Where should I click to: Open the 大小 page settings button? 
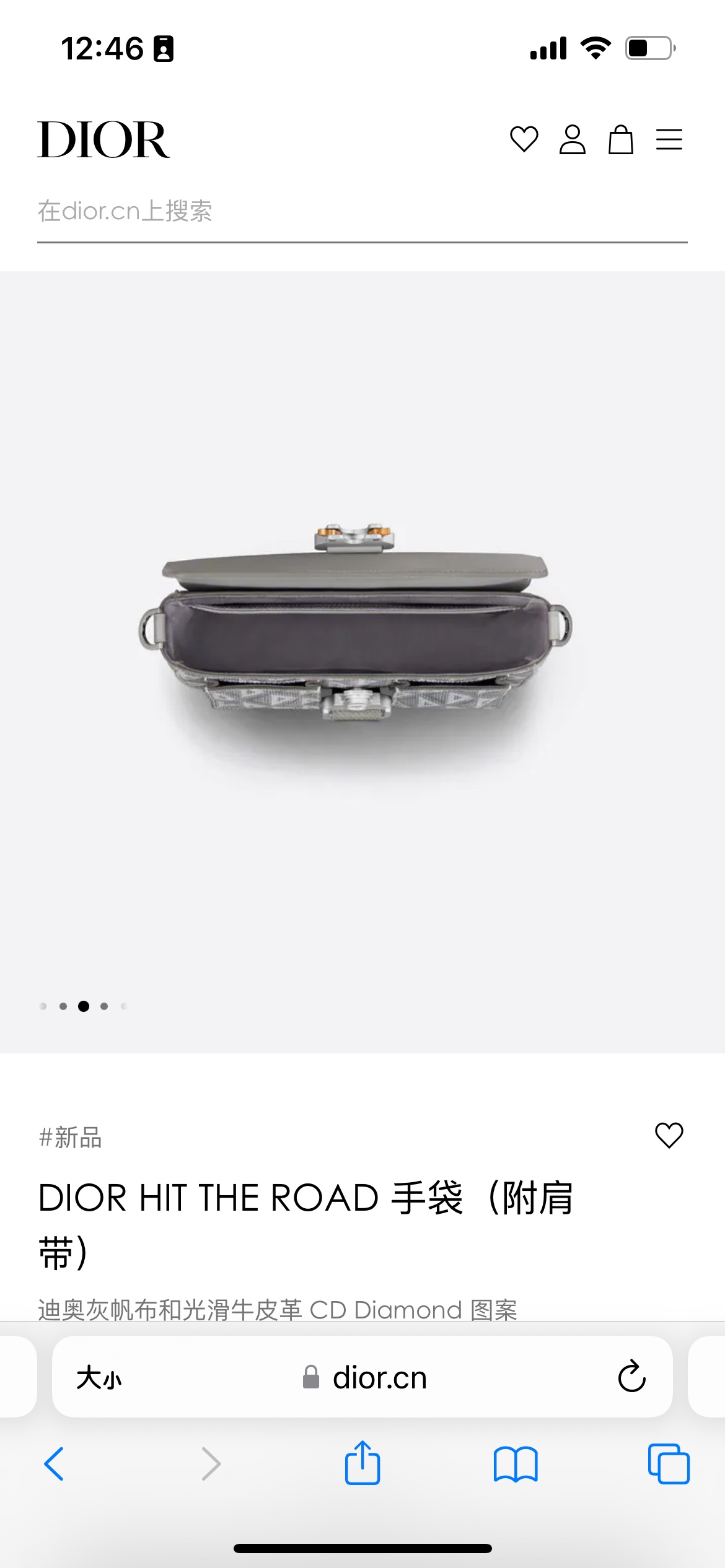(x=99, y=1378)
